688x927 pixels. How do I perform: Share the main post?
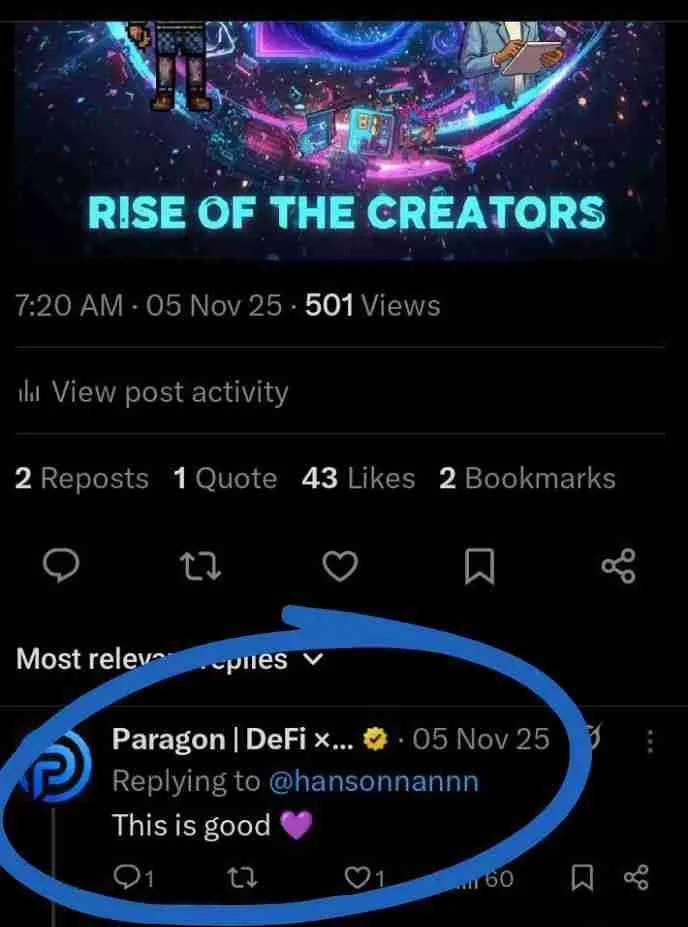click(x=618, y=568)
